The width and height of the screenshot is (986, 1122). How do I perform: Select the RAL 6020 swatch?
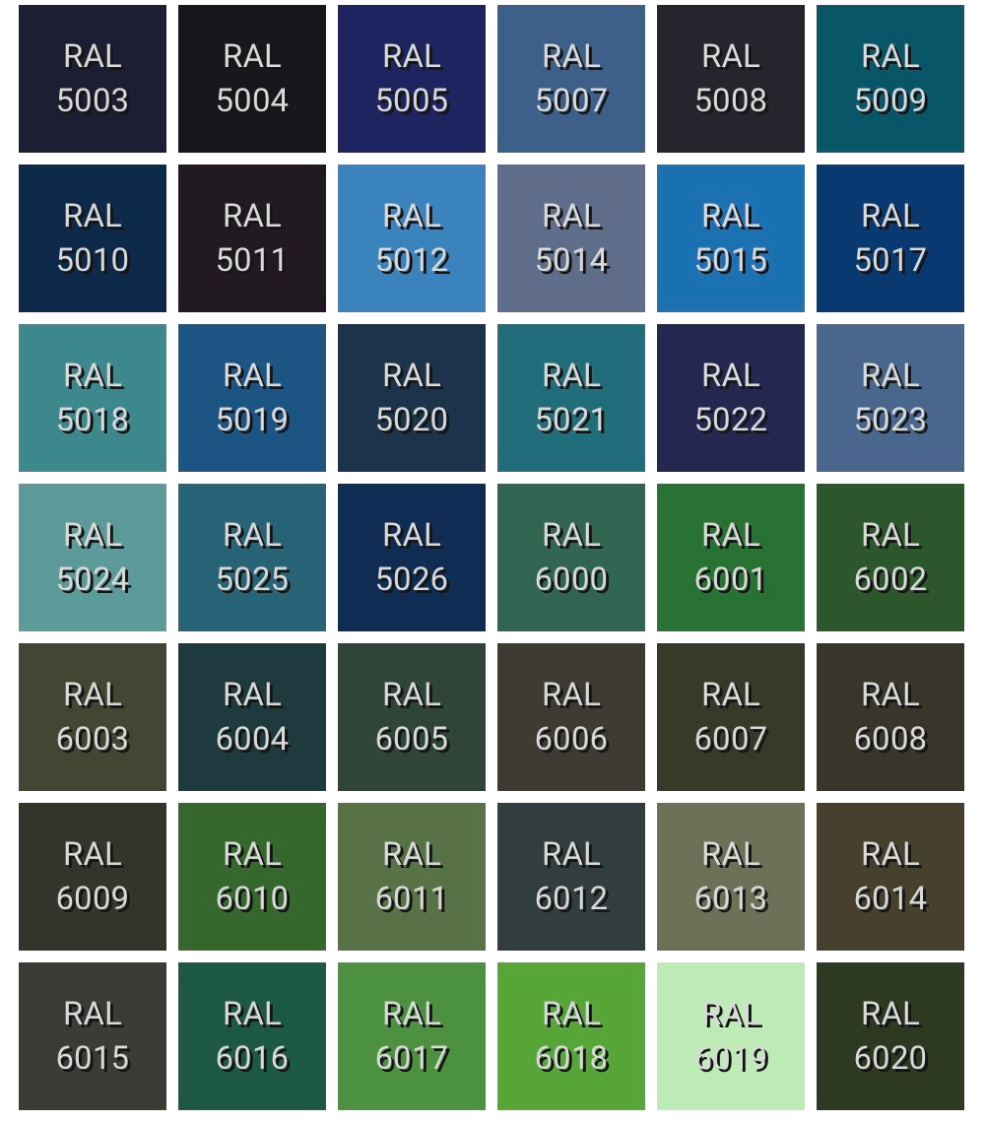pyautogui.click(x=890, y=1036)
